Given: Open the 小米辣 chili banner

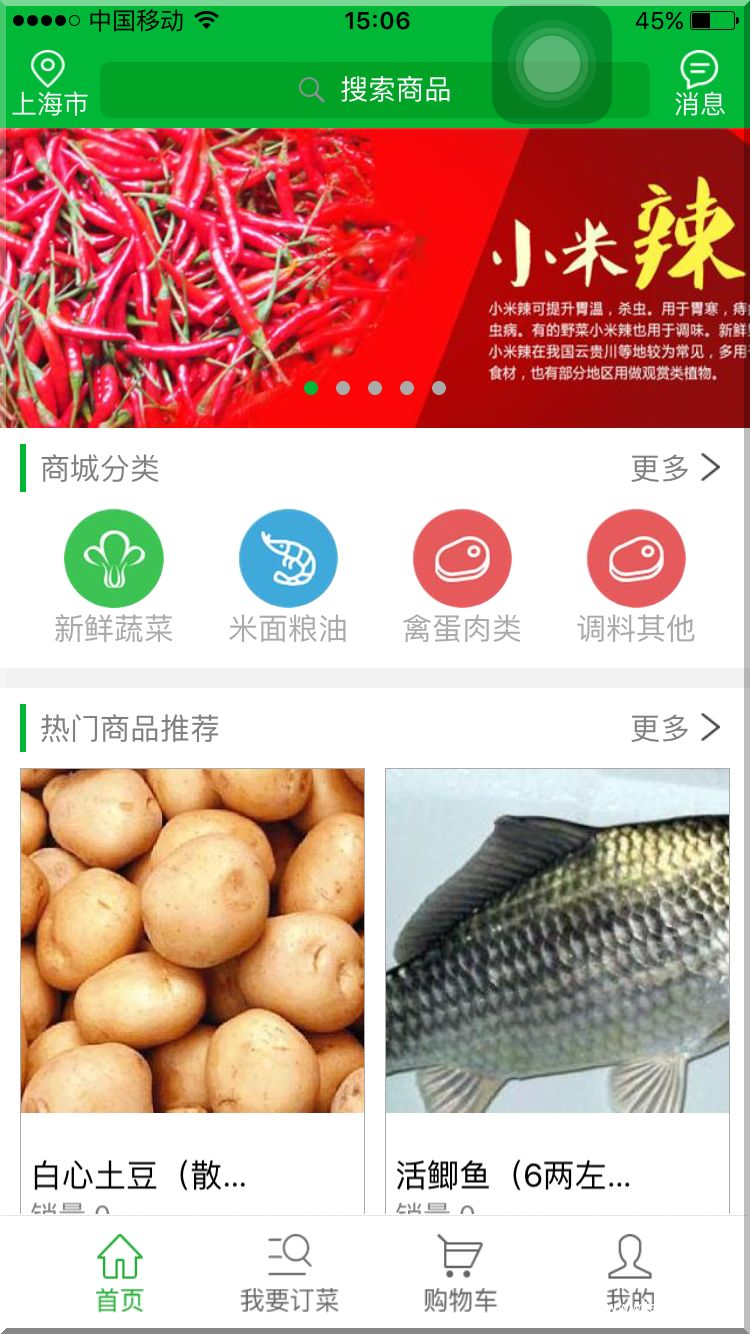Looking at the screenshot, I should [x=375, y=278].
